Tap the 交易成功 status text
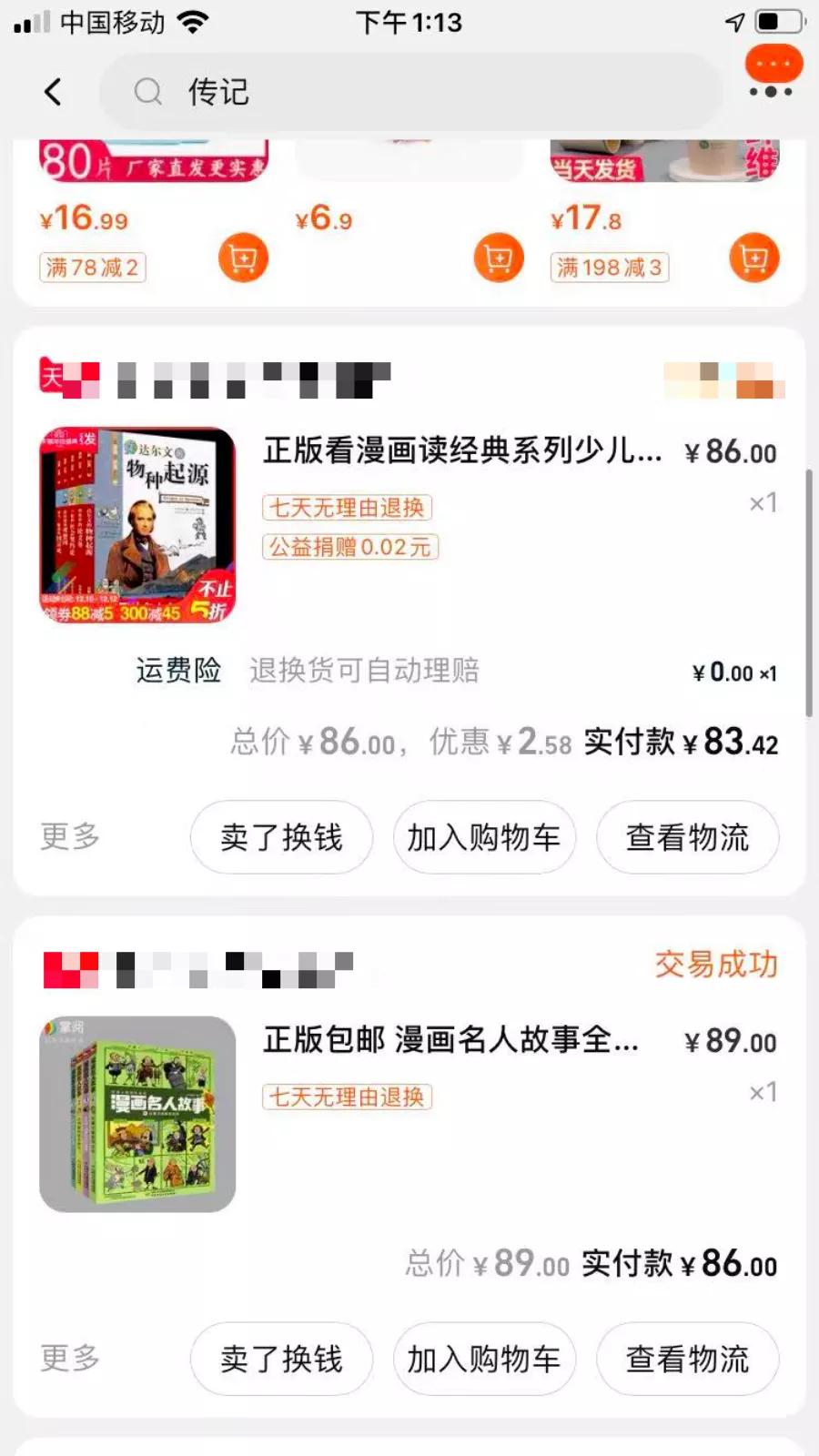 pyautogui.click(x=716, y=966)
